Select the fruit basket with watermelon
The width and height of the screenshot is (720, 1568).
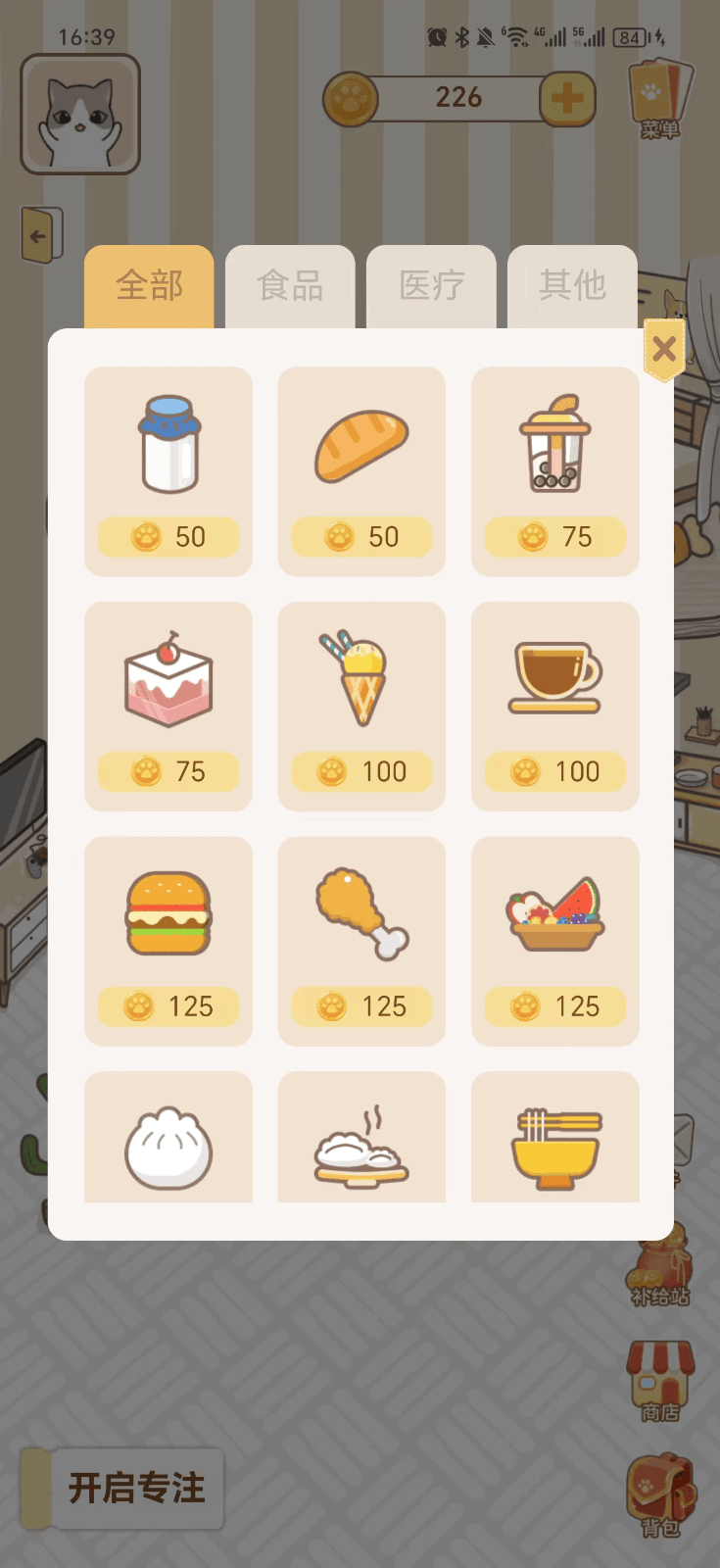coord(555,941)
